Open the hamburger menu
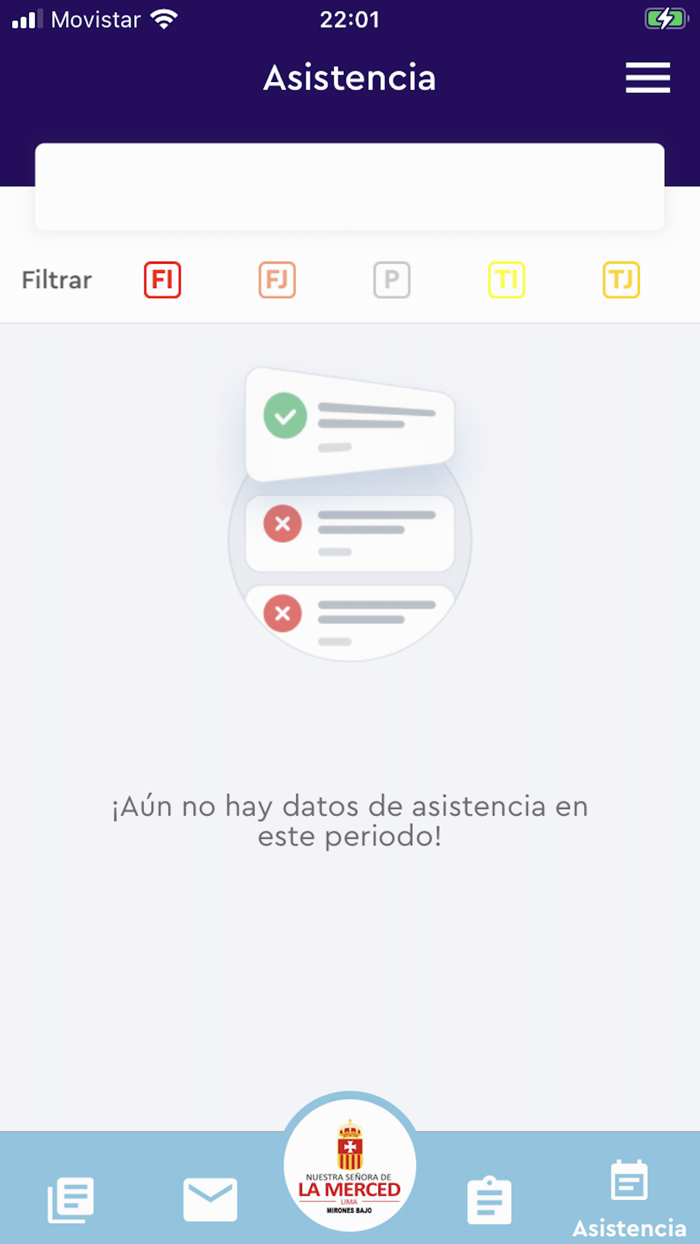 647,78
